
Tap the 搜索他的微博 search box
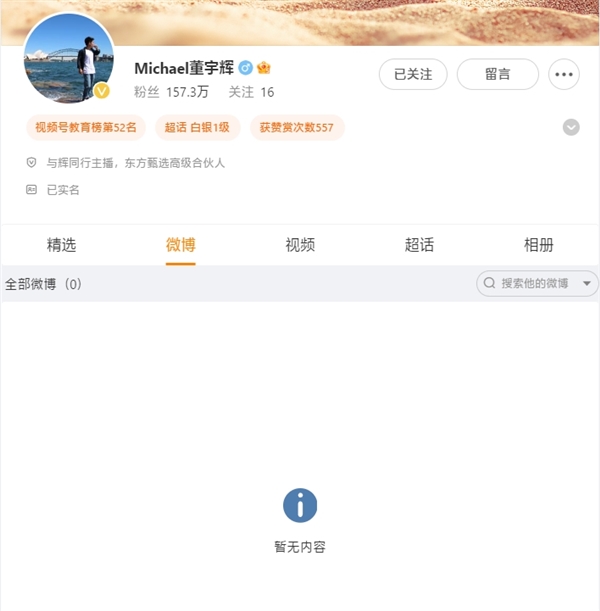(536, 284)
